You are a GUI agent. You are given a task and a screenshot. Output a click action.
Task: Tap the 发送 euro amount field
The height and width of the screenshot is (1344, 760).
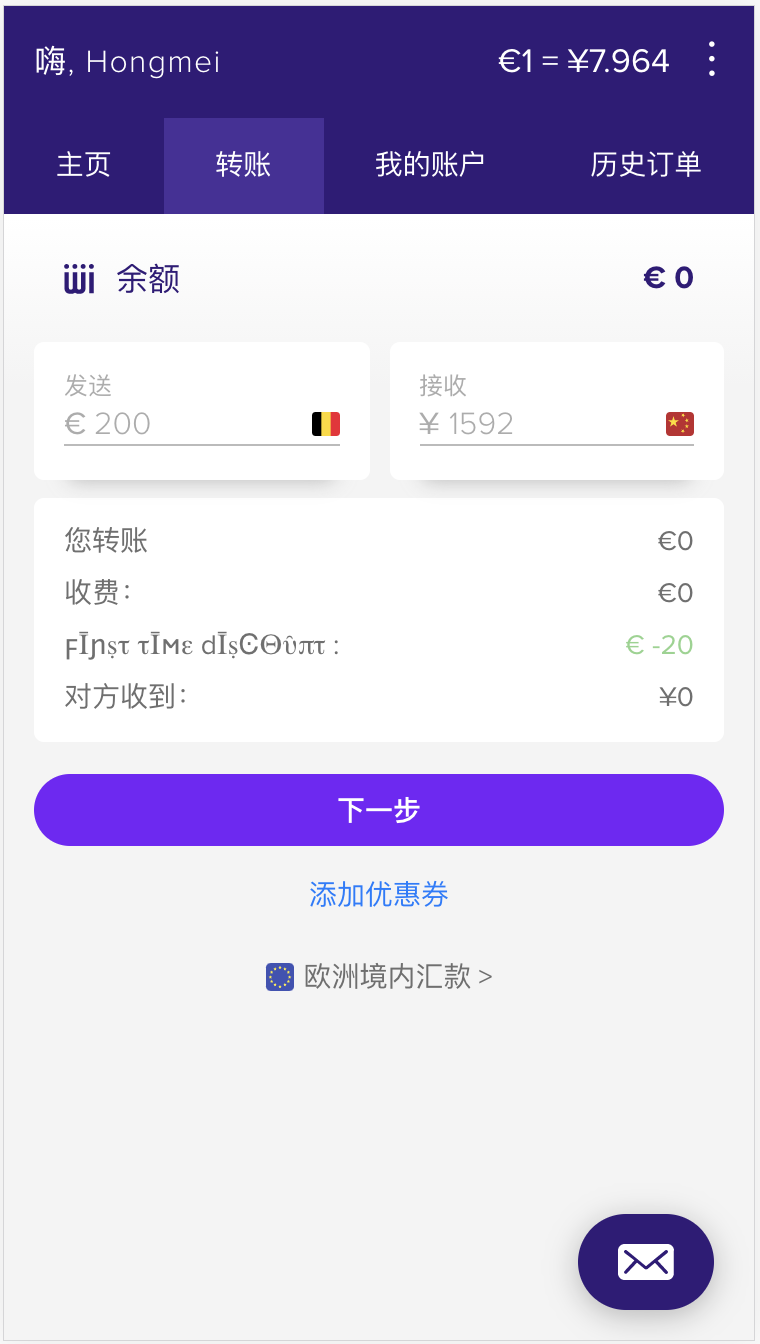pos(185,424)
